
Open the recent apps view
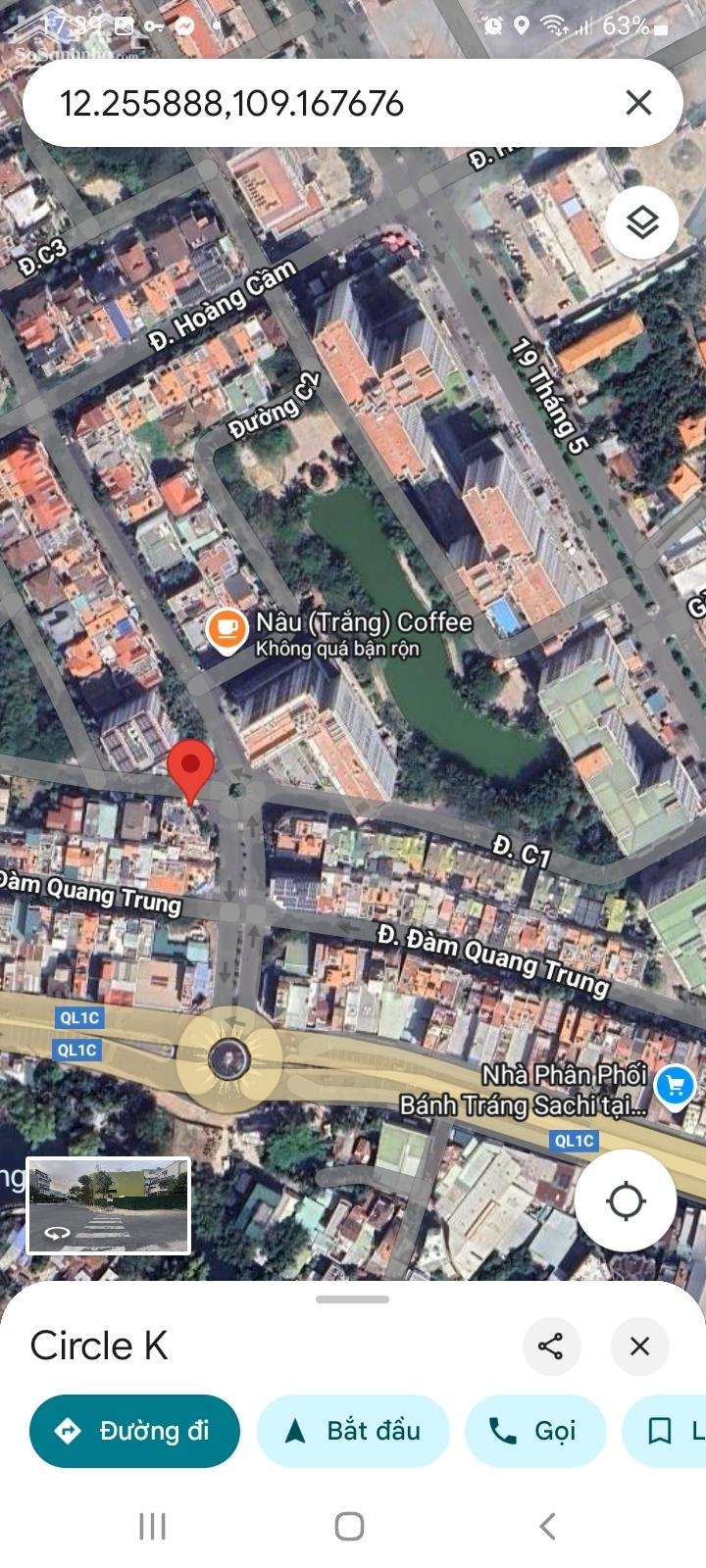tap(152, 1526)
